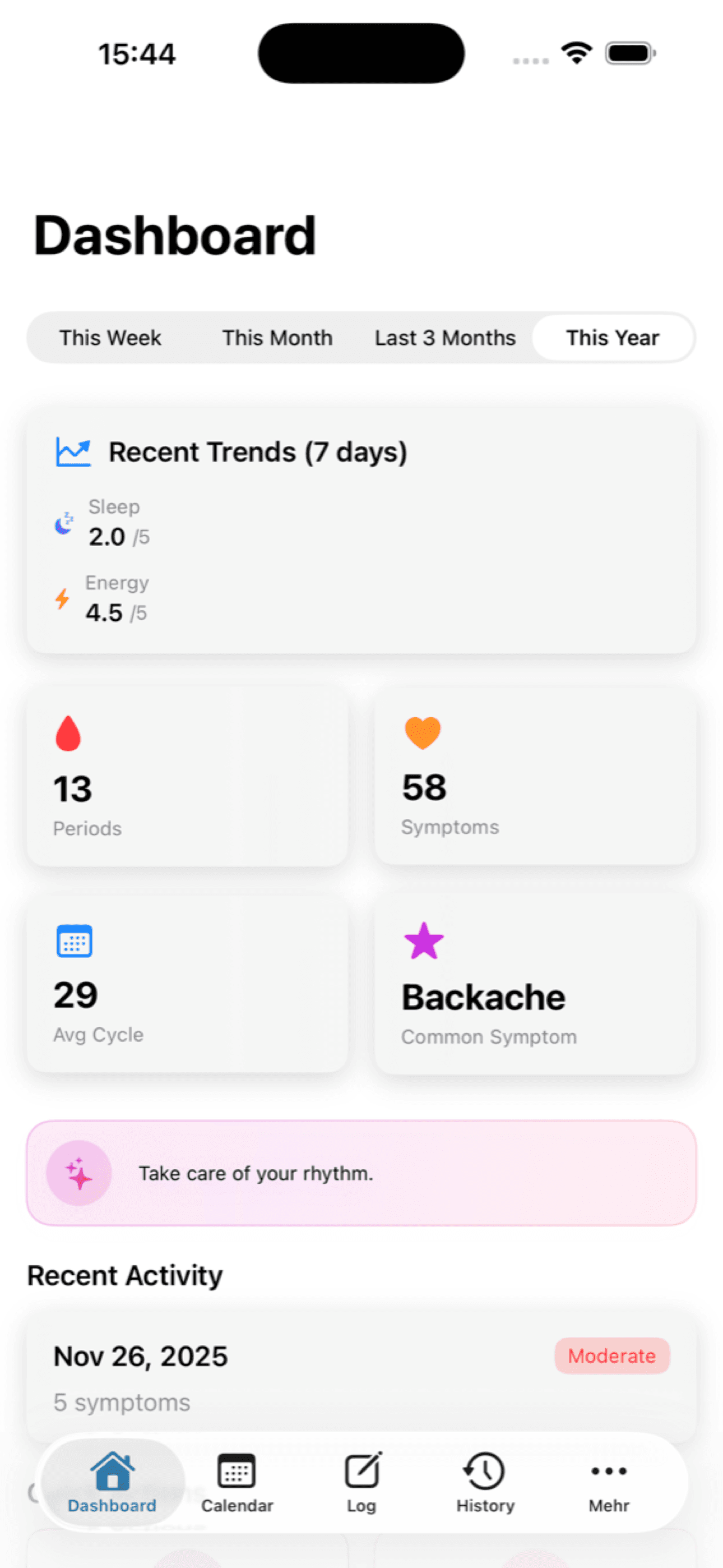Tap the sparkle icon in the pink banner
The width and height of the screenshot is (723, 1568).
pyautogui.click(x=78, y=1172)
